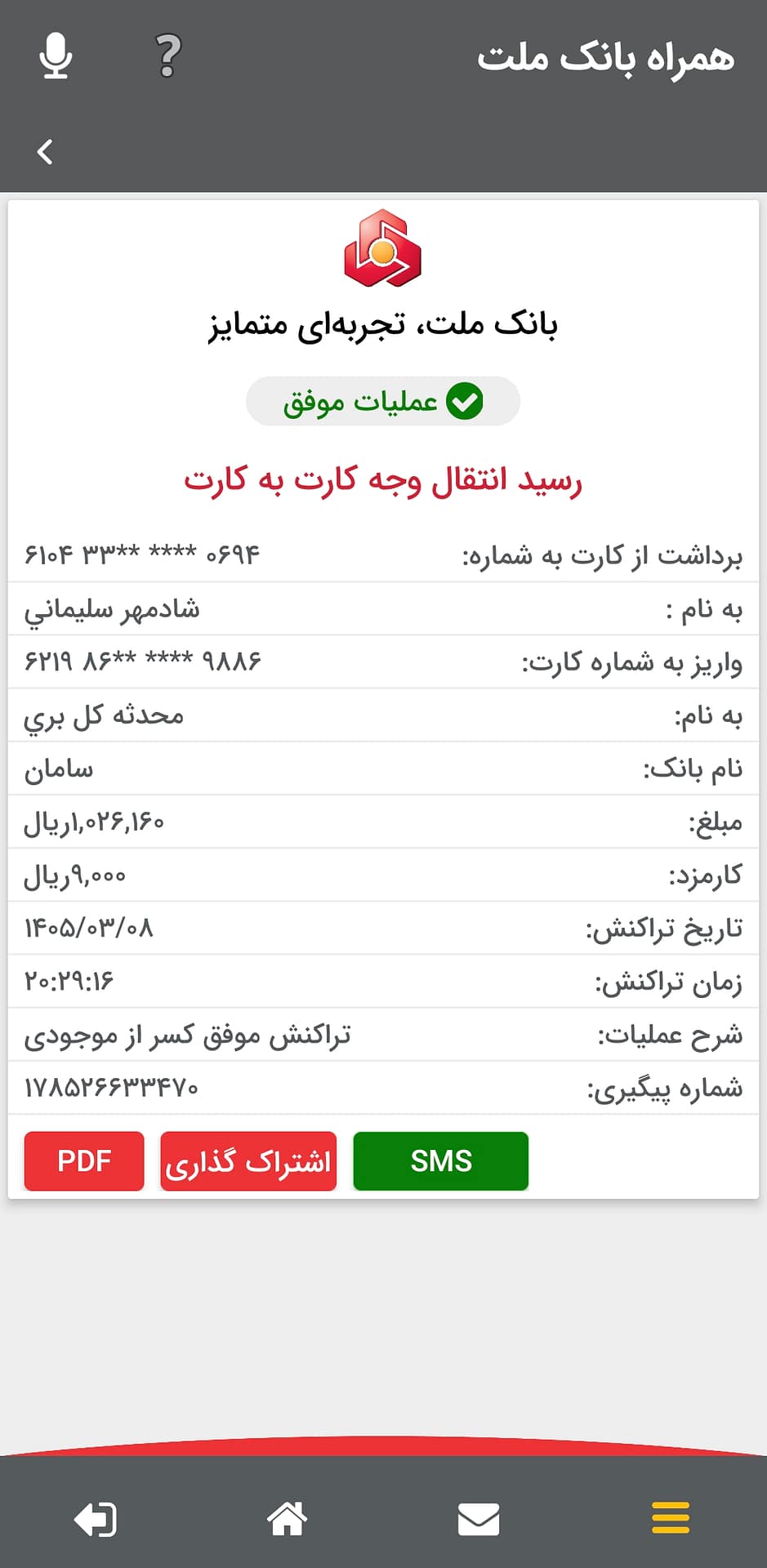
Task: Go to the home screen icon
Action: [x=288, y=1518]
